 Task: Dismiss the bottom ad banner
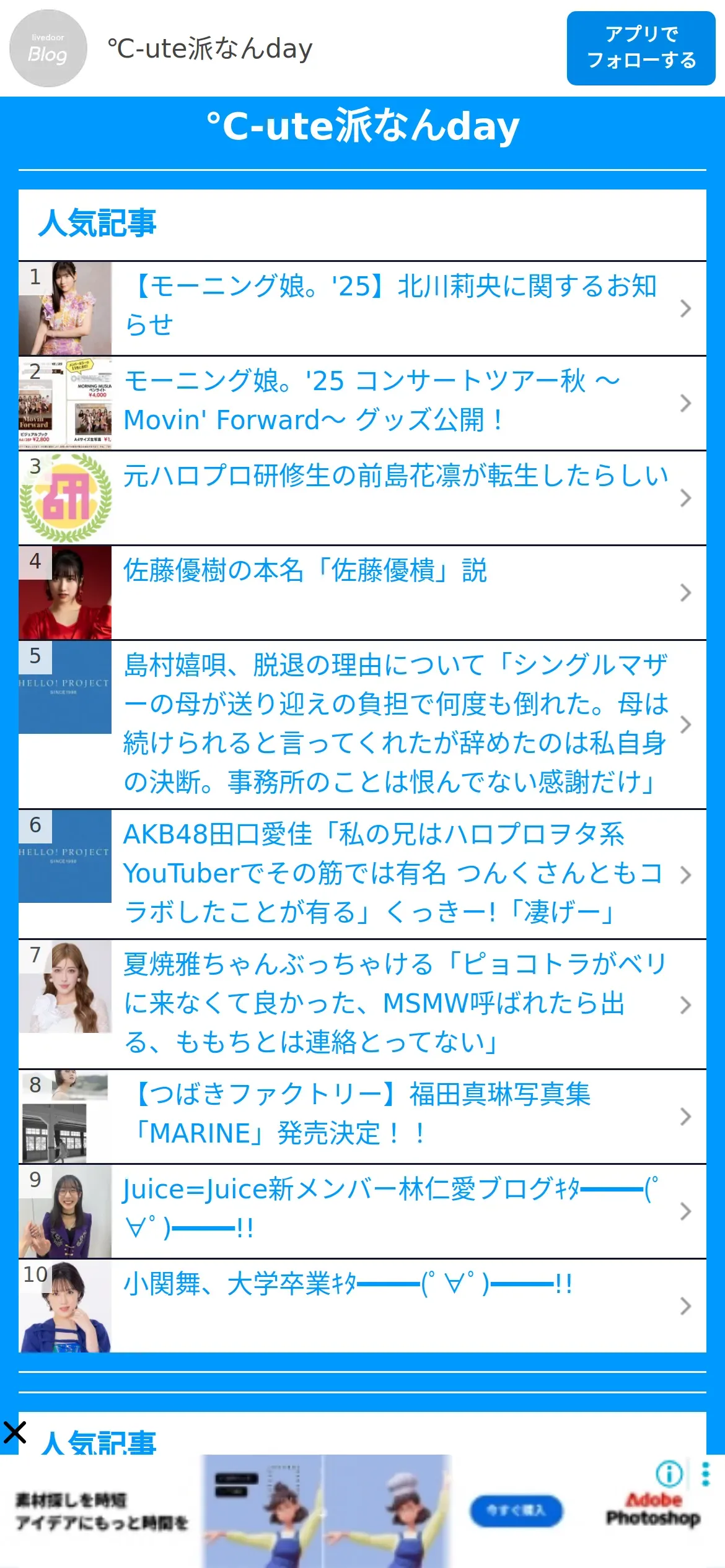coord(14,1432)
